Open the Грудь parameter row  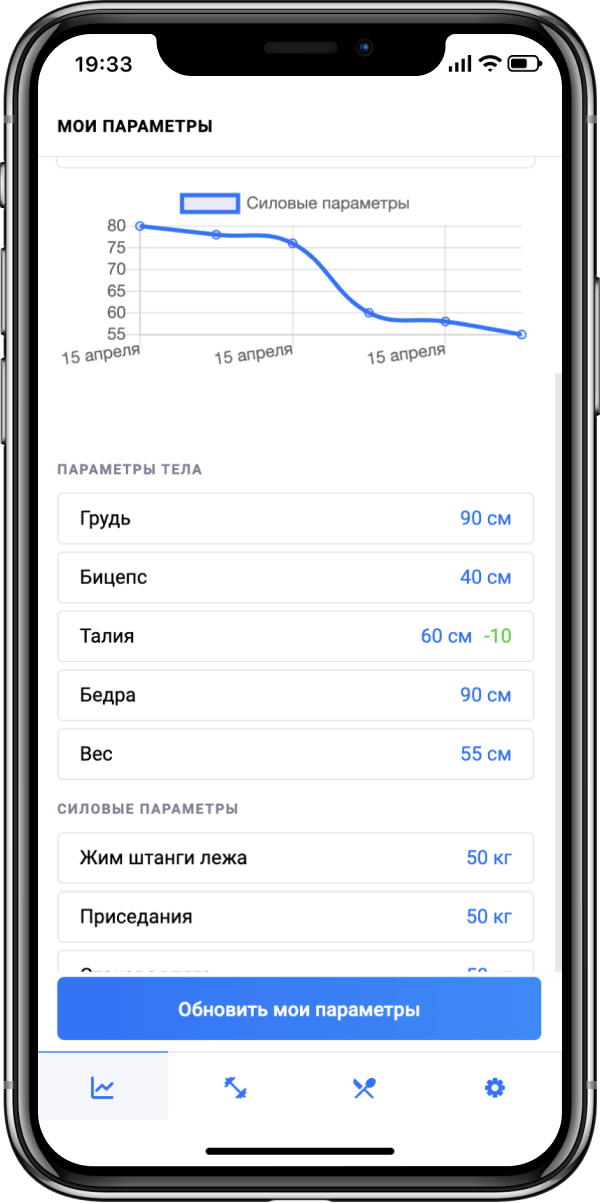(295, 519)
